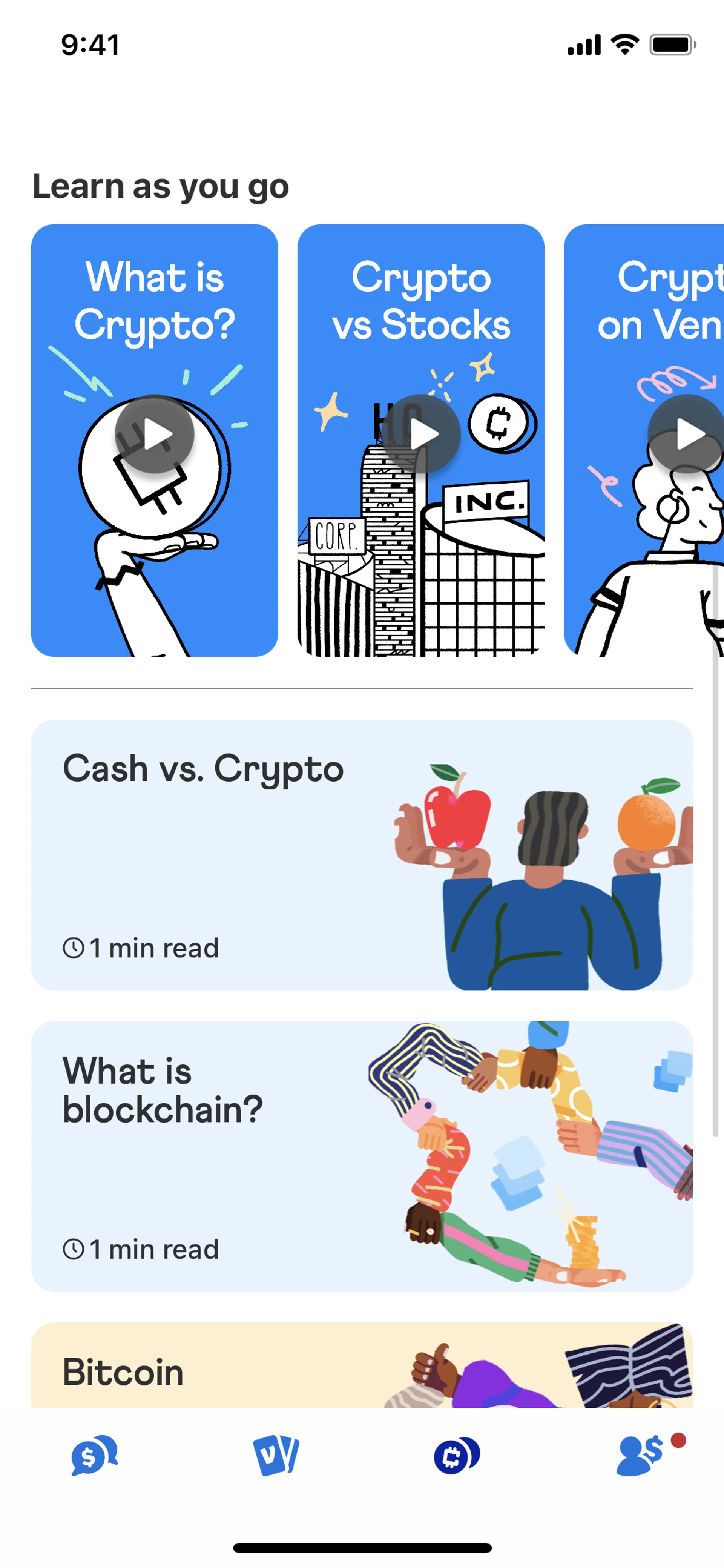Select the crypto tab

456,1456
